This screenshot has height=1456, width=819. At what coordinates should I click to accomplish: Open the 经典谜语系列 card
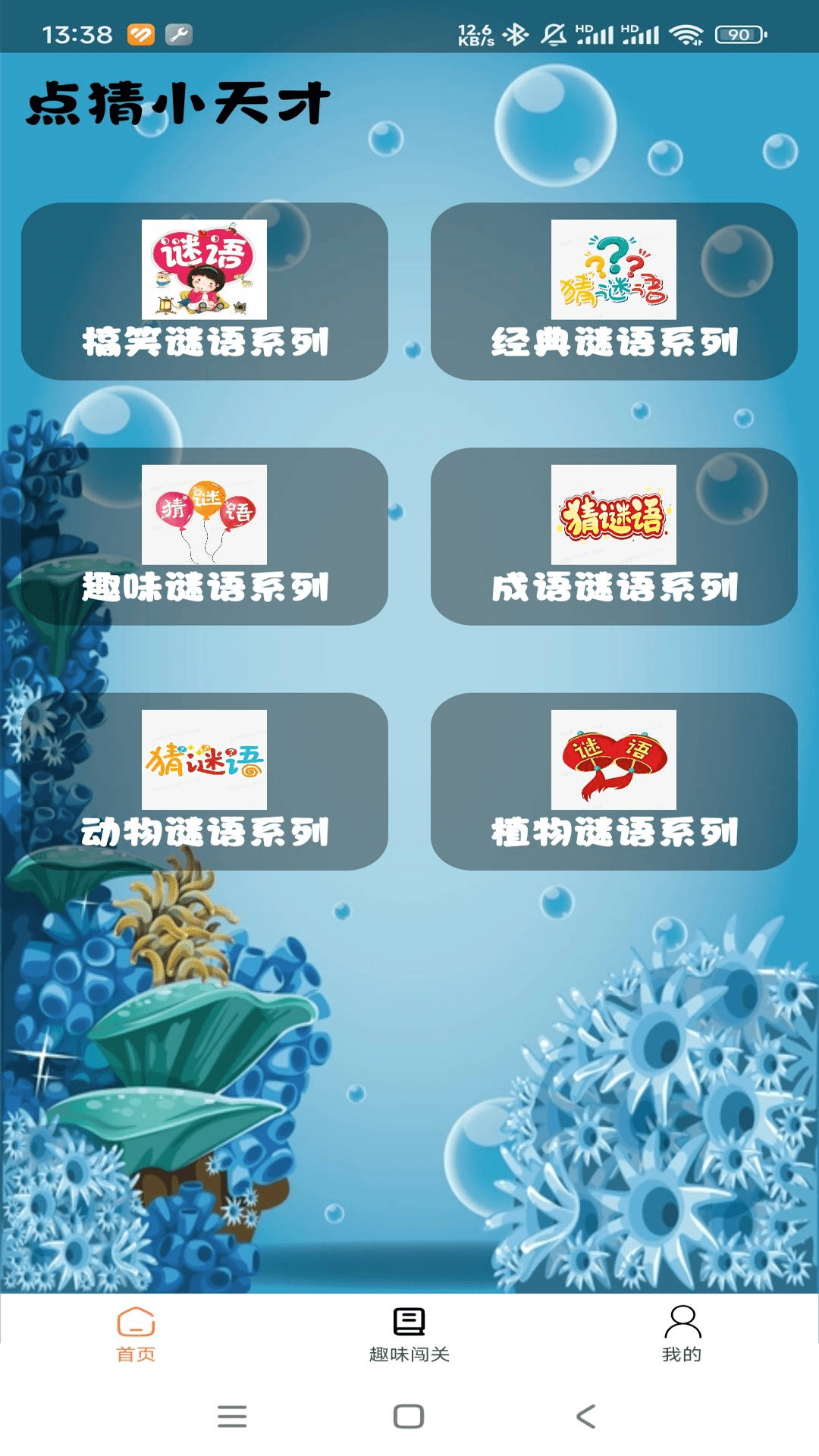coord(613,291)
